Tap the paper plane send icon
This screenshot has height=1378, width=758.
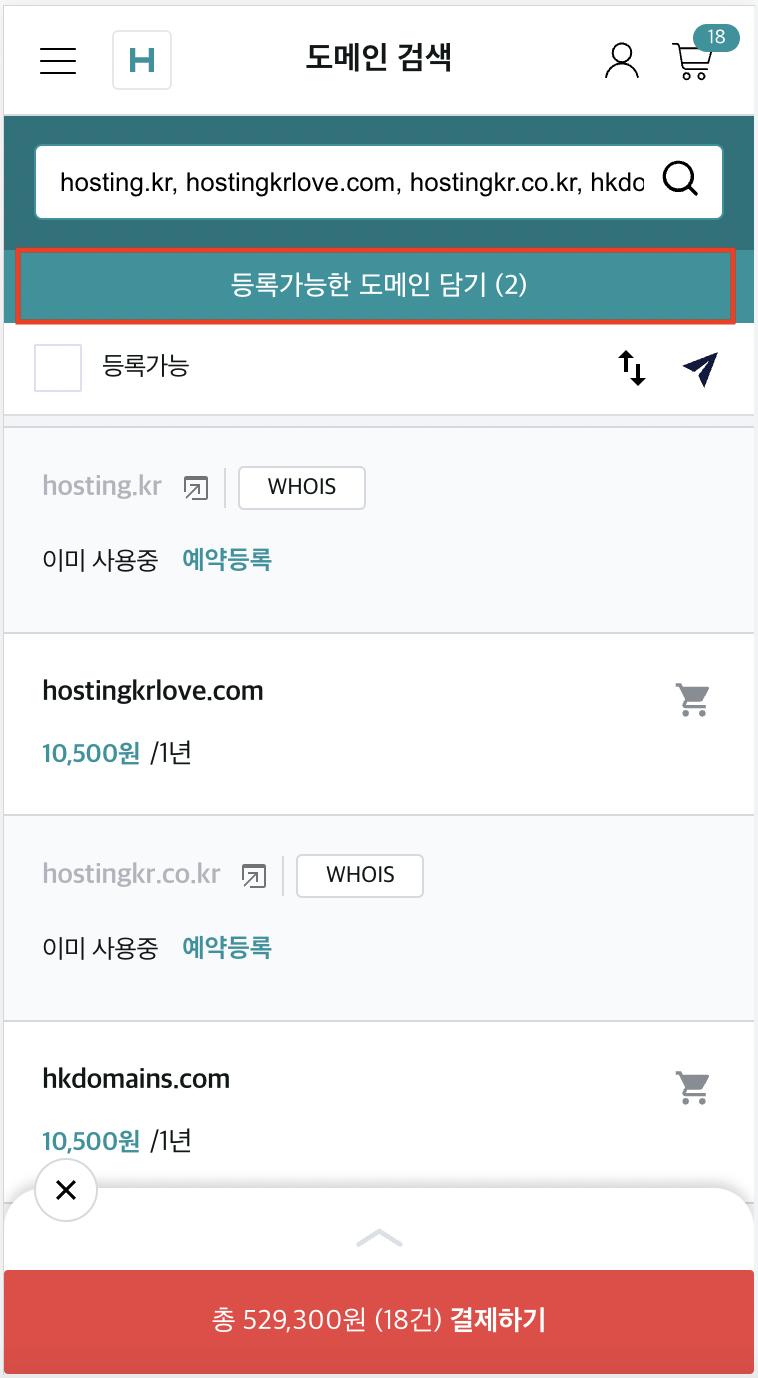coord(701,368)
